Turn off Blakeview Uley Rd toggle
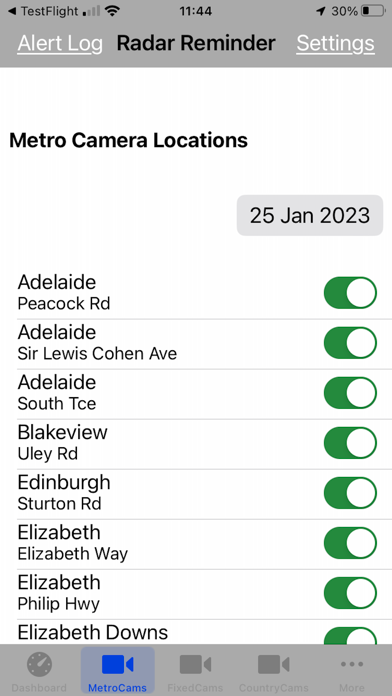 click(350, 443)
